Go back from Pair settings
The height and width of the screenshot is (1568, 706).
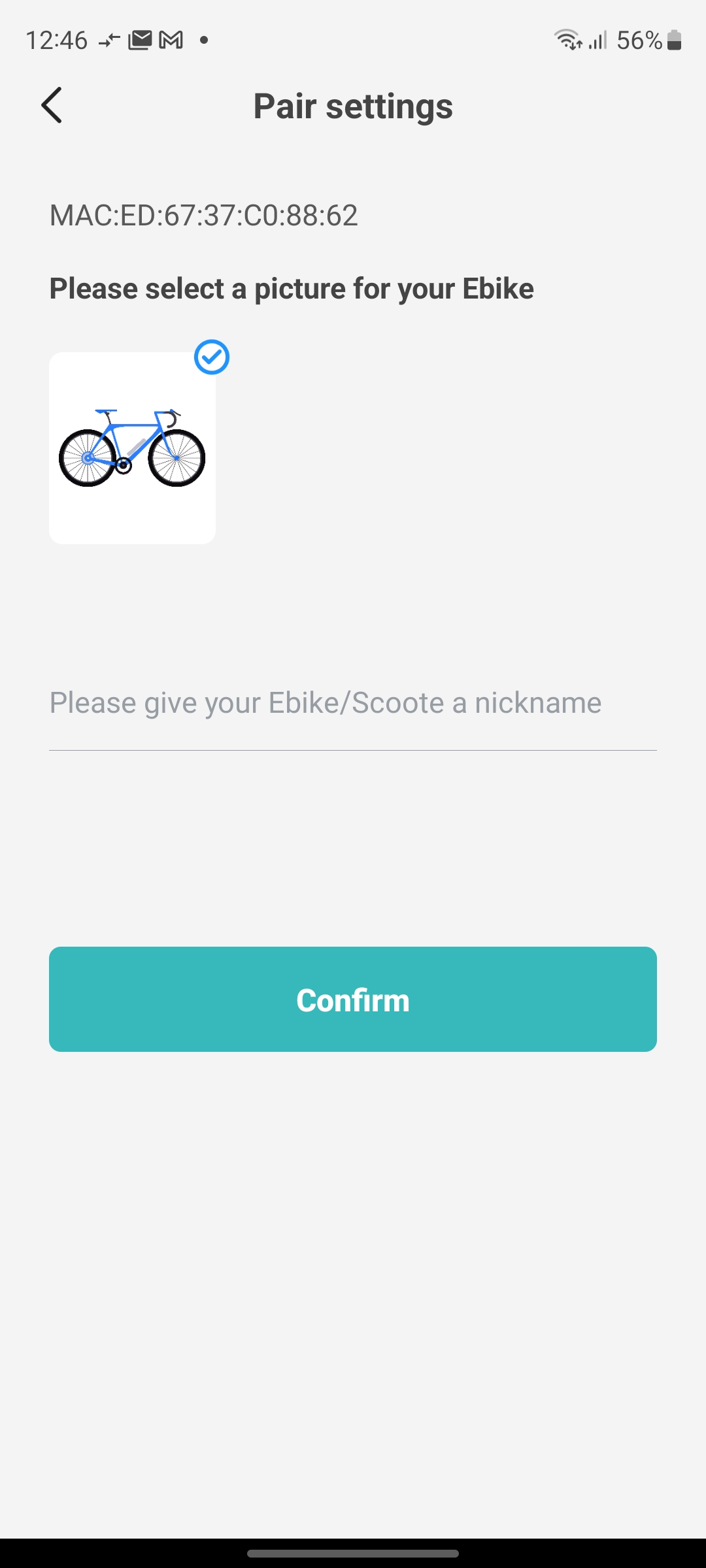pyautogui.click(x=52, y=105)
